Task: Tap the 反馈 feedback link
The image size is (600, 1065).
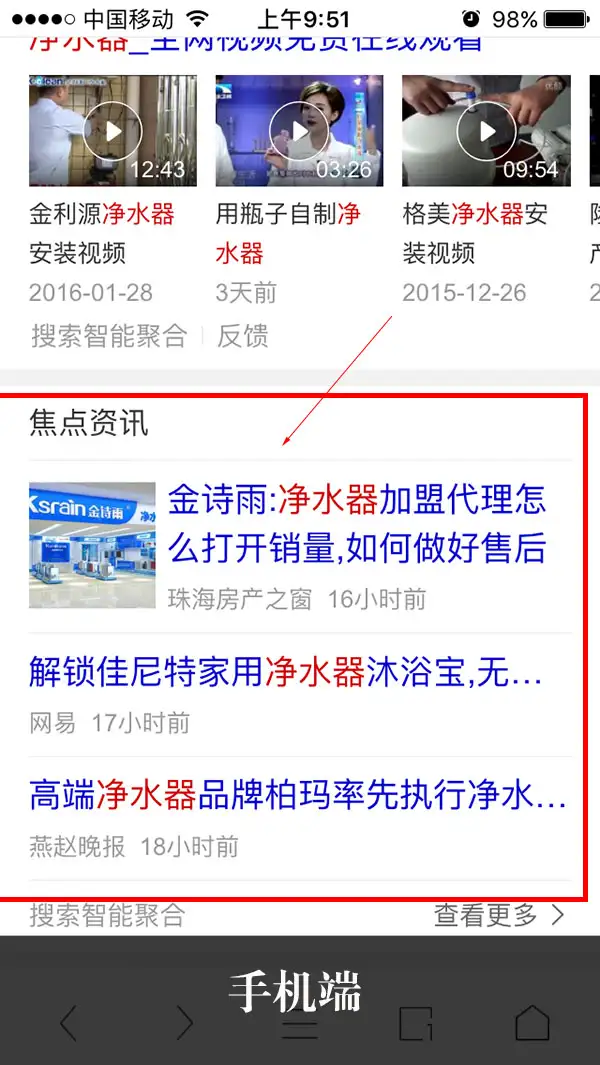Action: click(x=243, y=336)
